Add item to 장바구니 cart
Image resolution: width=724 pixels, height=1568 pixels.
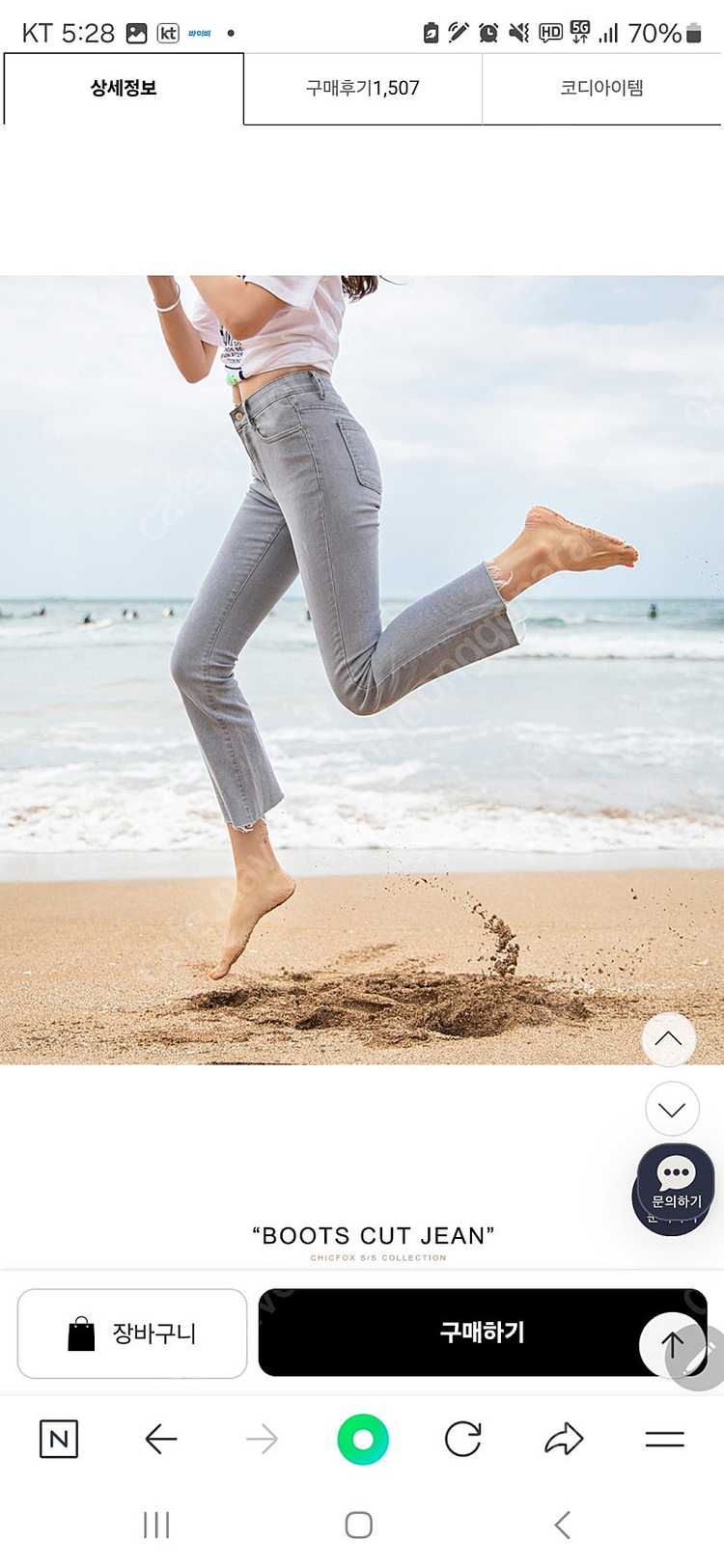point(132,1334)
